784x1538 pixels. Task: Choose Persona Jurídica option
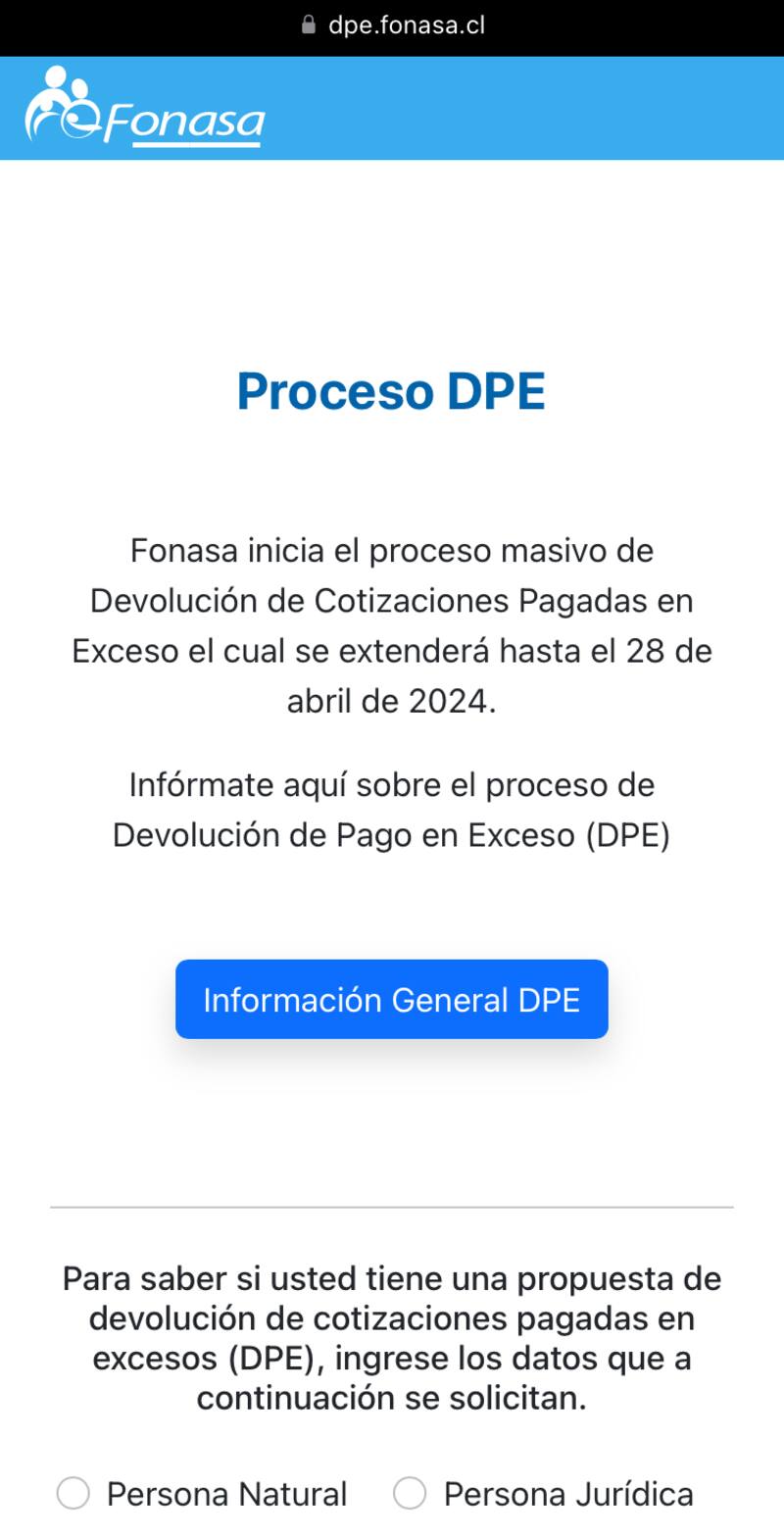click(x=410, y=1493)
